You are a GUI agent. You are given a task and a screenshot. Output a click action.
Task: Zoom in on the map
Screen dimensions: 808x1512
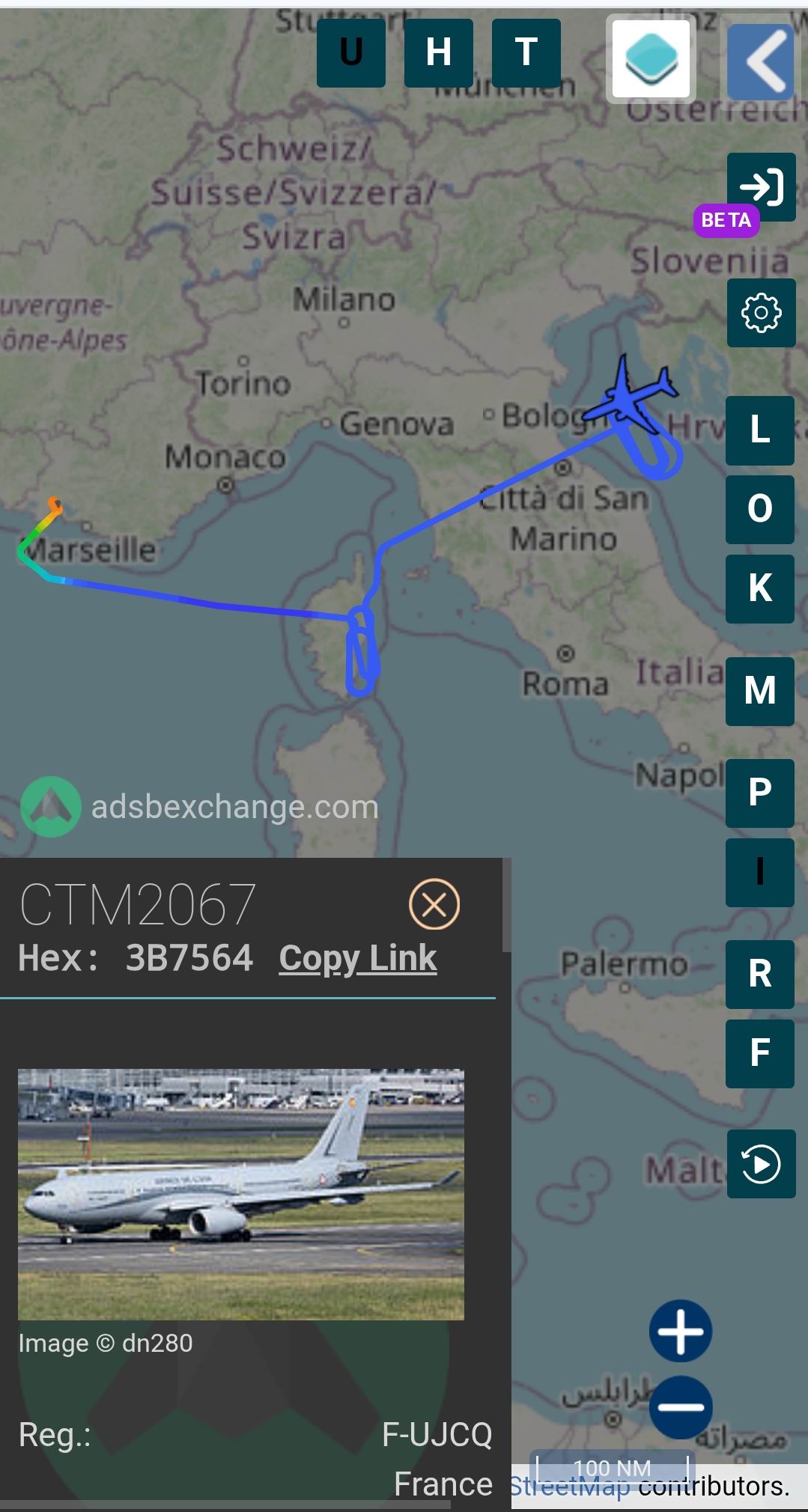pos(680,1331)
